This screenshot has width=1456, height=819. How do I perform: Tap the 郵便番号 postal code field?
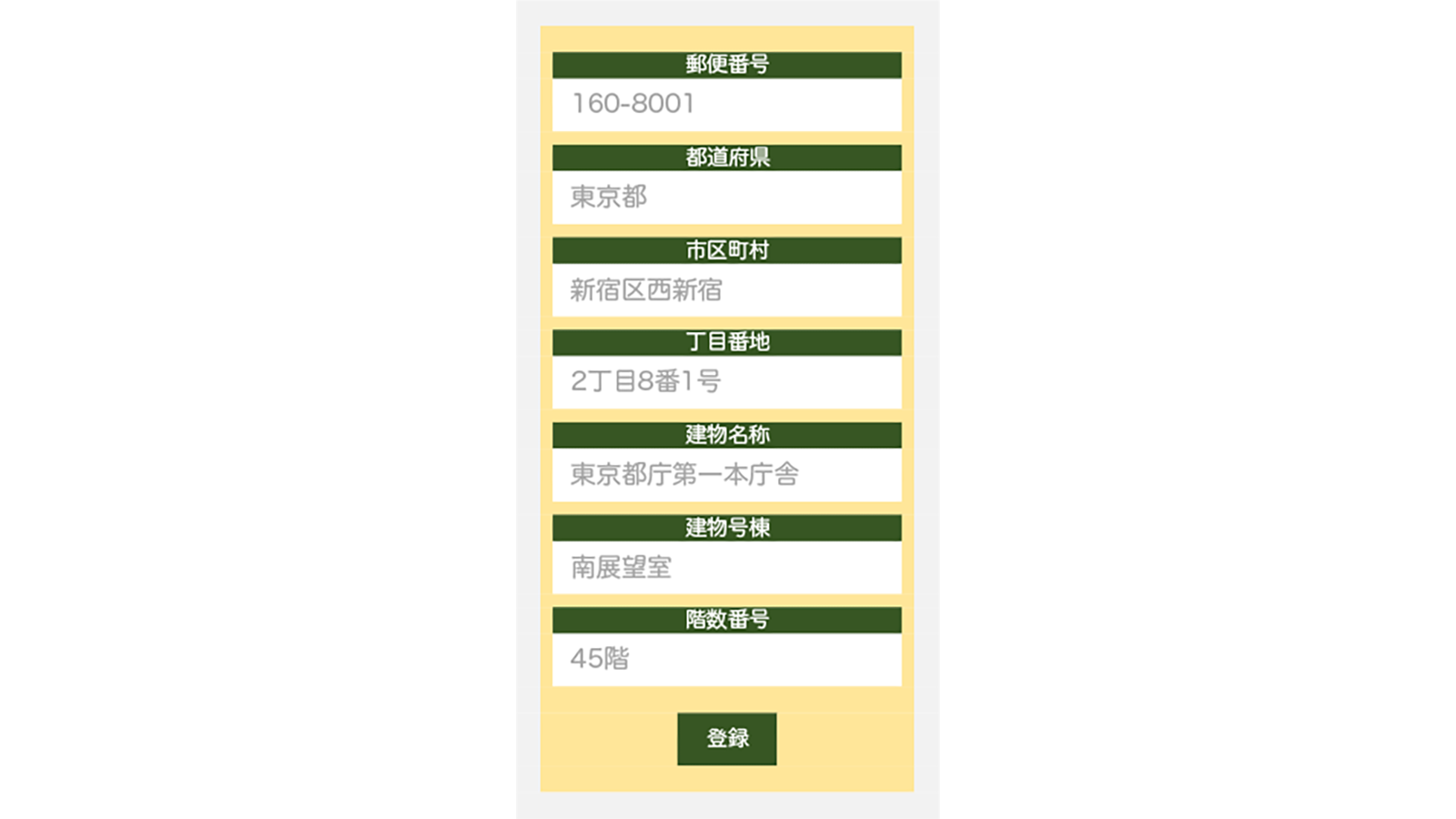[x=726, y=104]
